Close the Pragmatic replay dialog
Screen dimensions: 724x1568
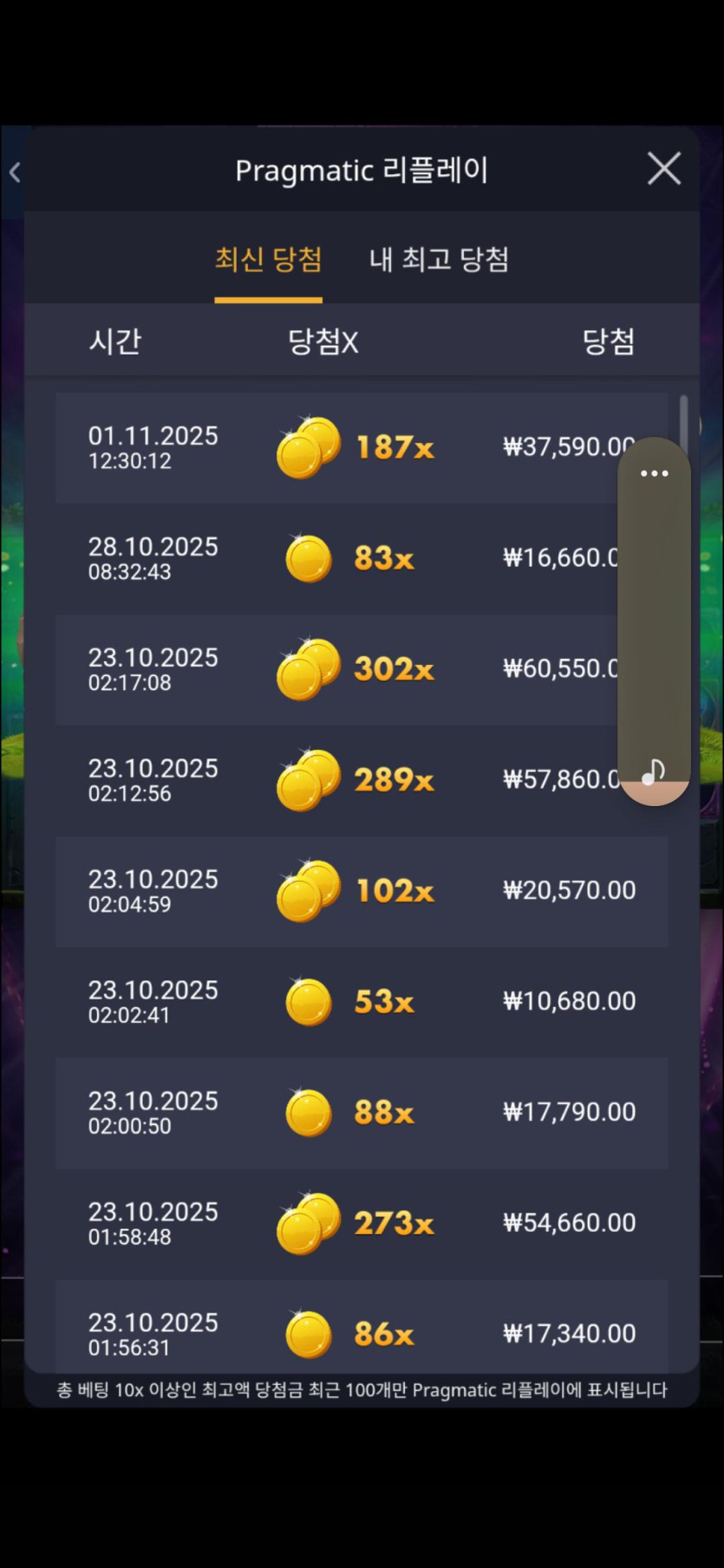click(x=664, y=169)
